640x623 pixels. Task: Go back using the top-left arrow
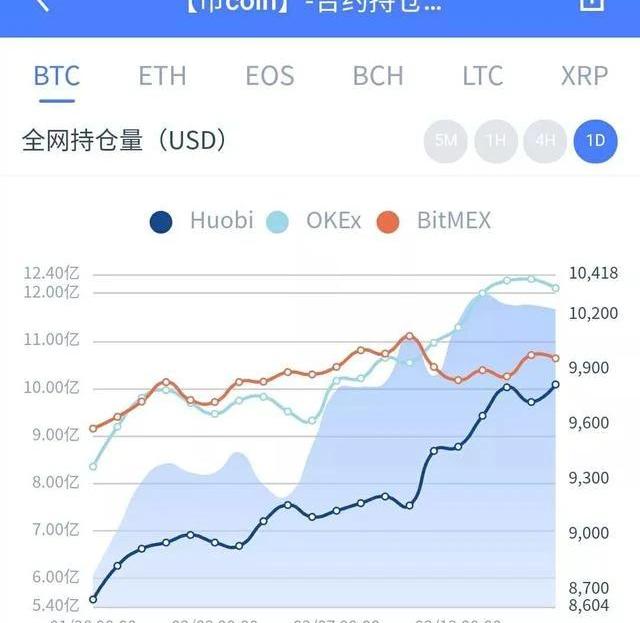tap(42, 5)
